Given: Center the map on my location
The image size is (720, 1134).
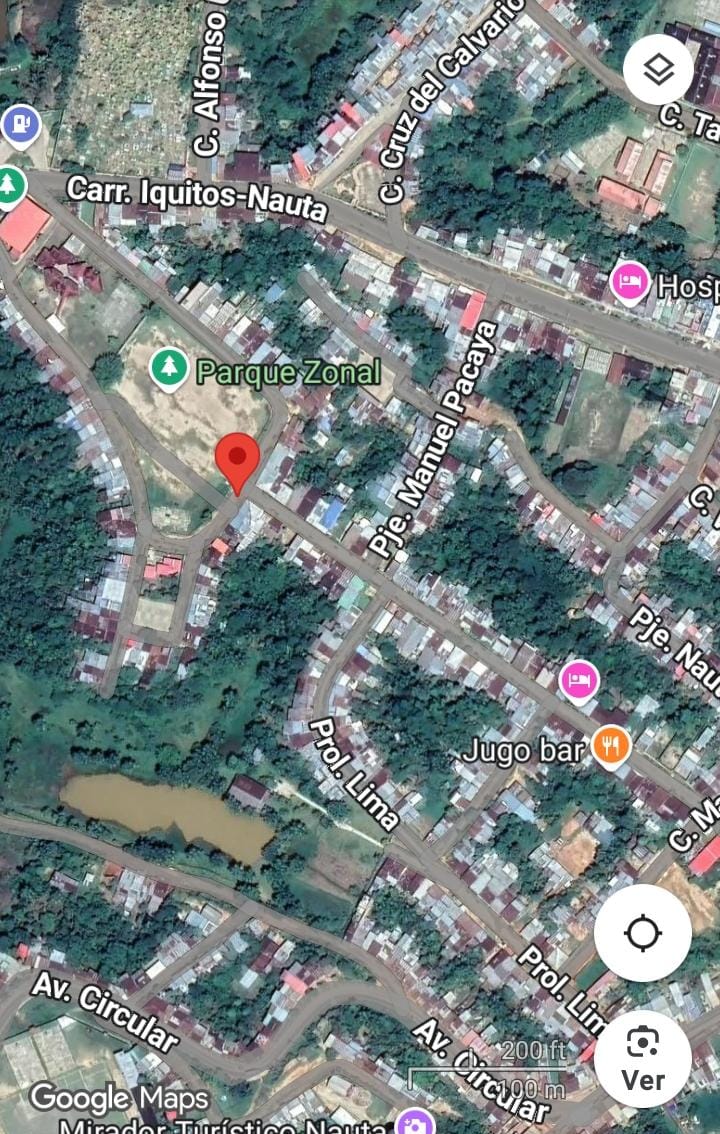Looking at the screenshot, I should point(642,933).
